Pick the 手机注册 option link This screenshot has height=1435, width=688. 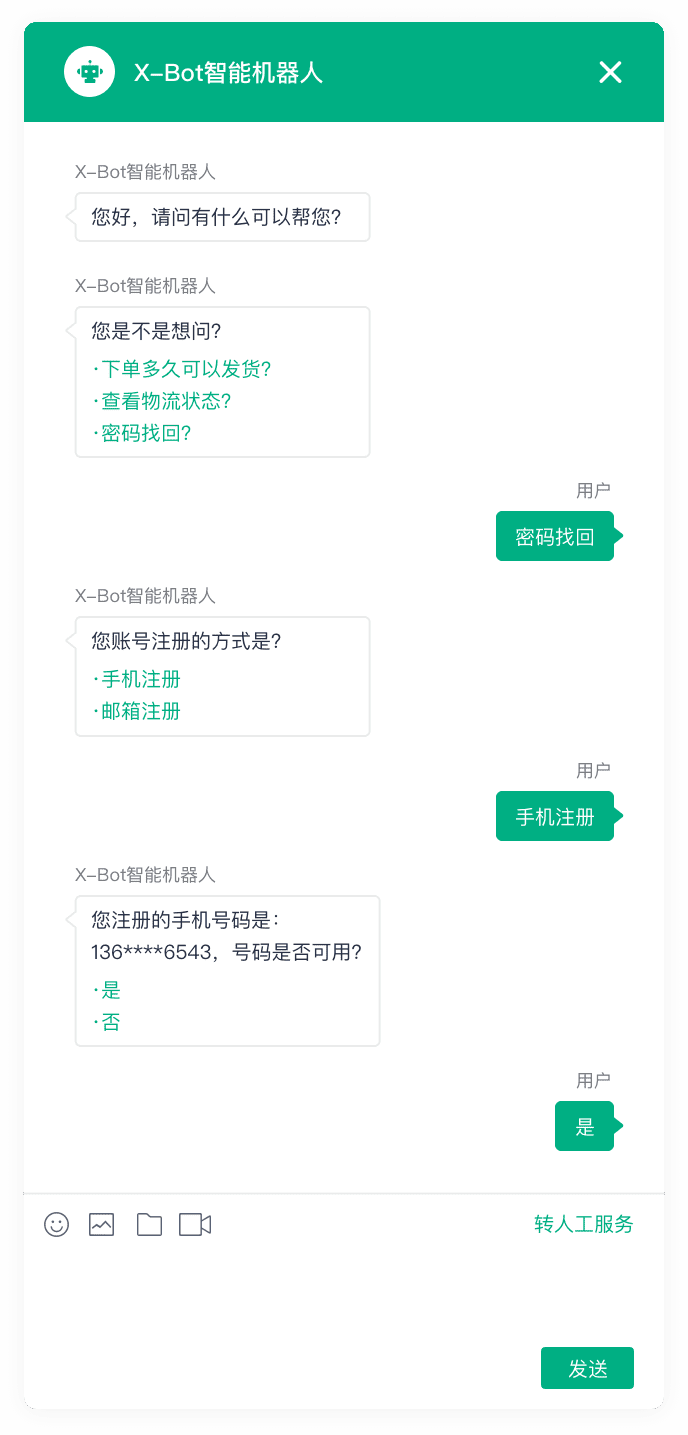pos(137,679)
